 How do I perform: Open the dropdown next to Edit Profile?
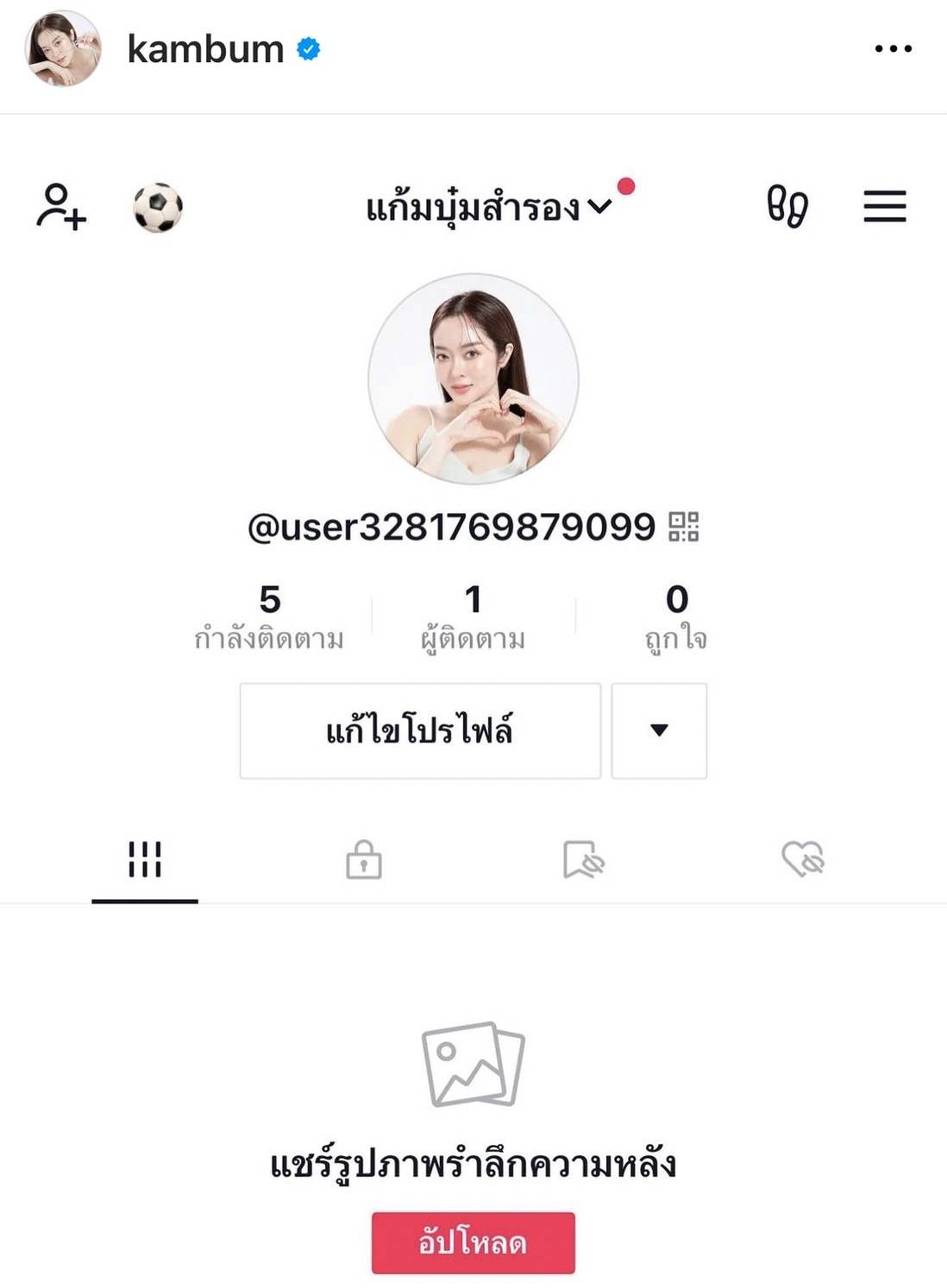tap(659, 730)
